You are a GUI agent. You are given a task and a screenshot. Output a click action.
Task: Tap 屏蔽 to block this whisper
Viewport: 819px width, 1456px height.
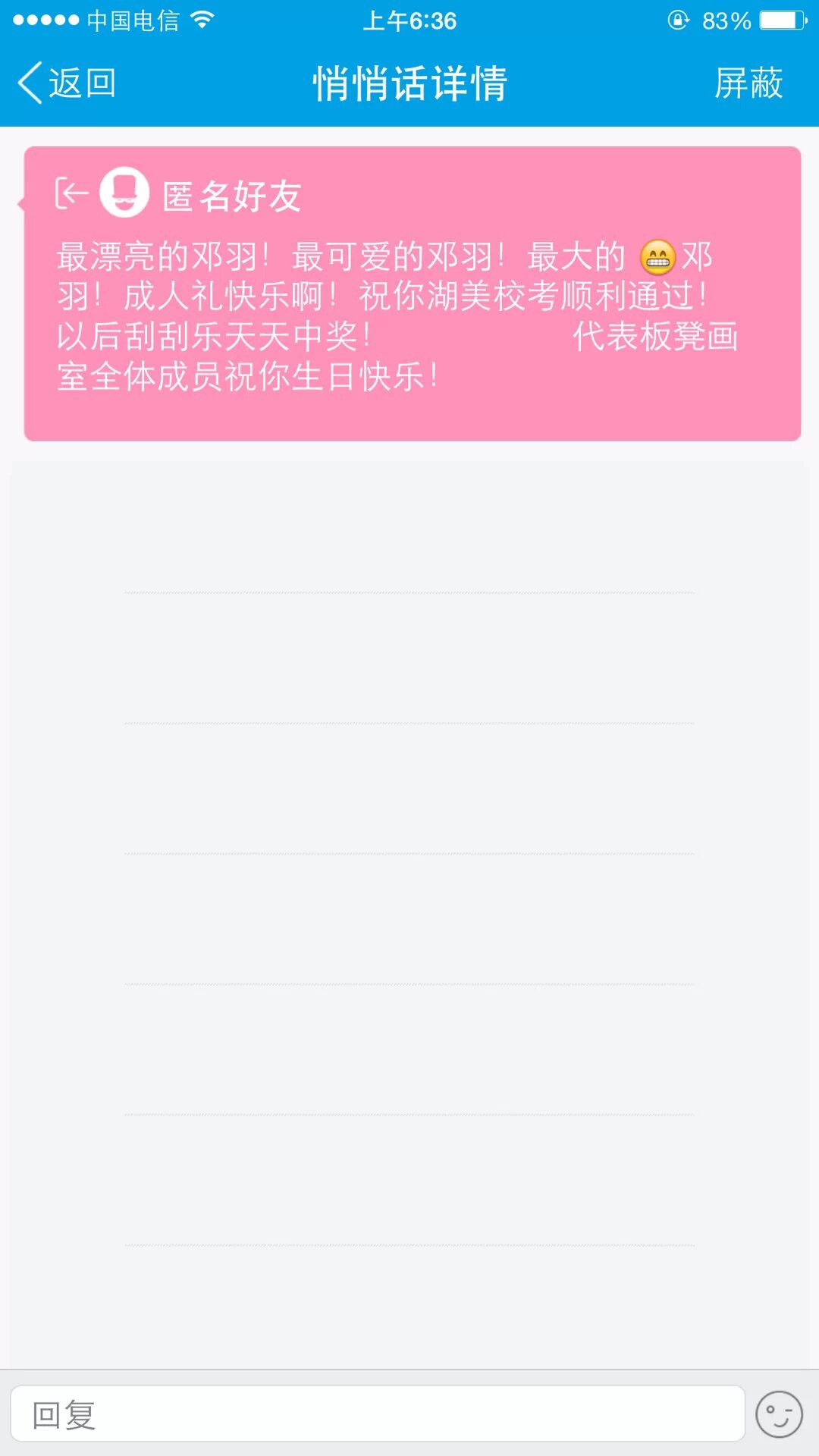click(x=748, y=83)
